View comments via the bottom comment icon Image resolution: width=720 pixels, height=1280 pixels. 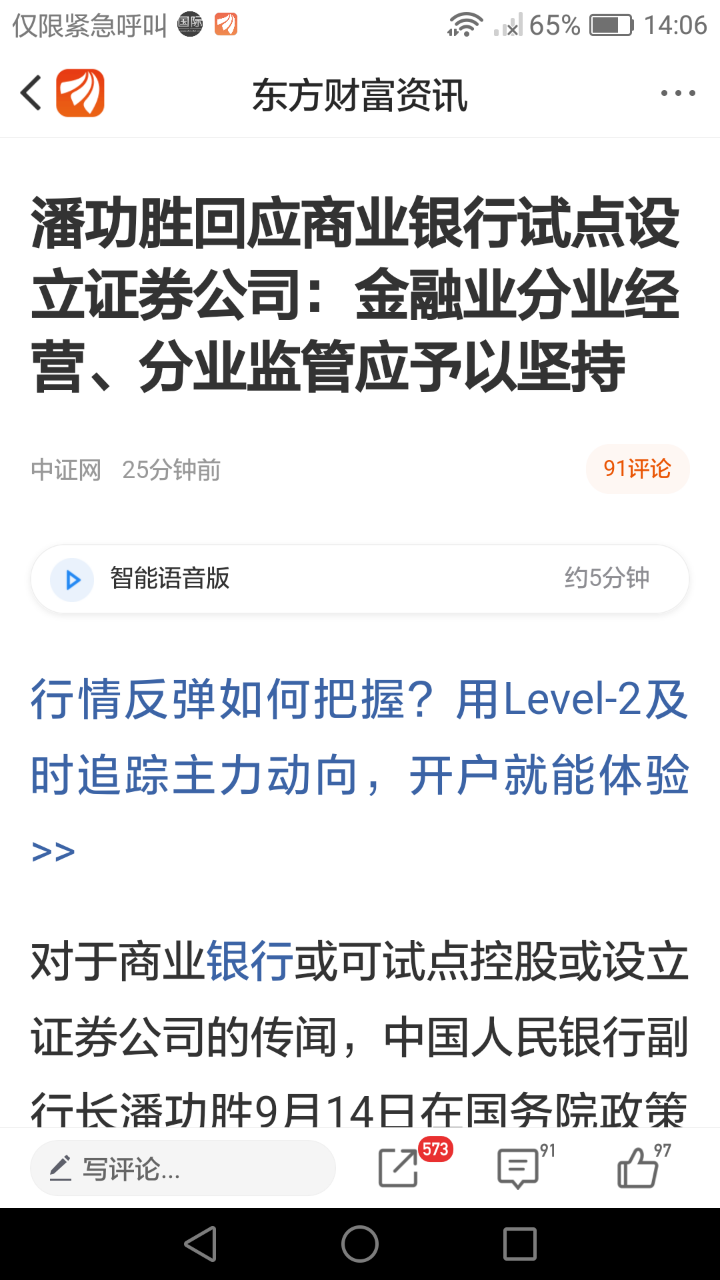(518, 1168)
